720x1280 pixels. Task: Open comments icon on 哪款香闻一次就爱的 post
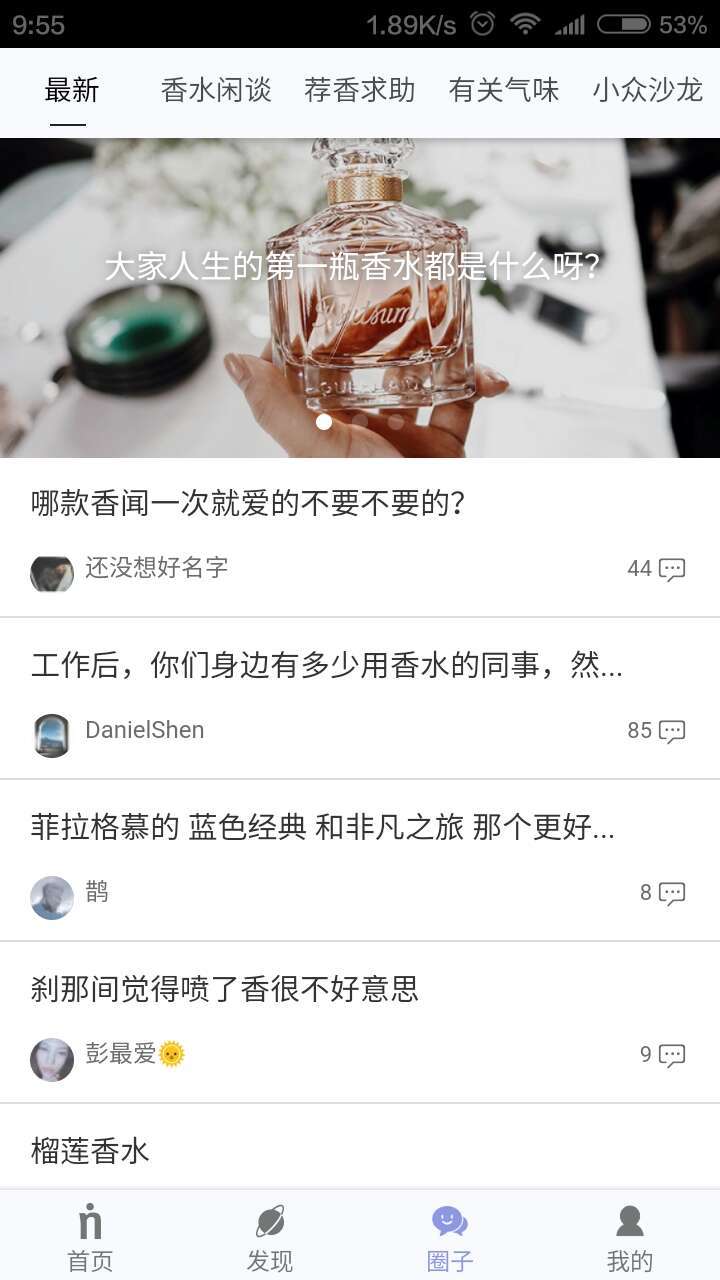click(675, 568)
